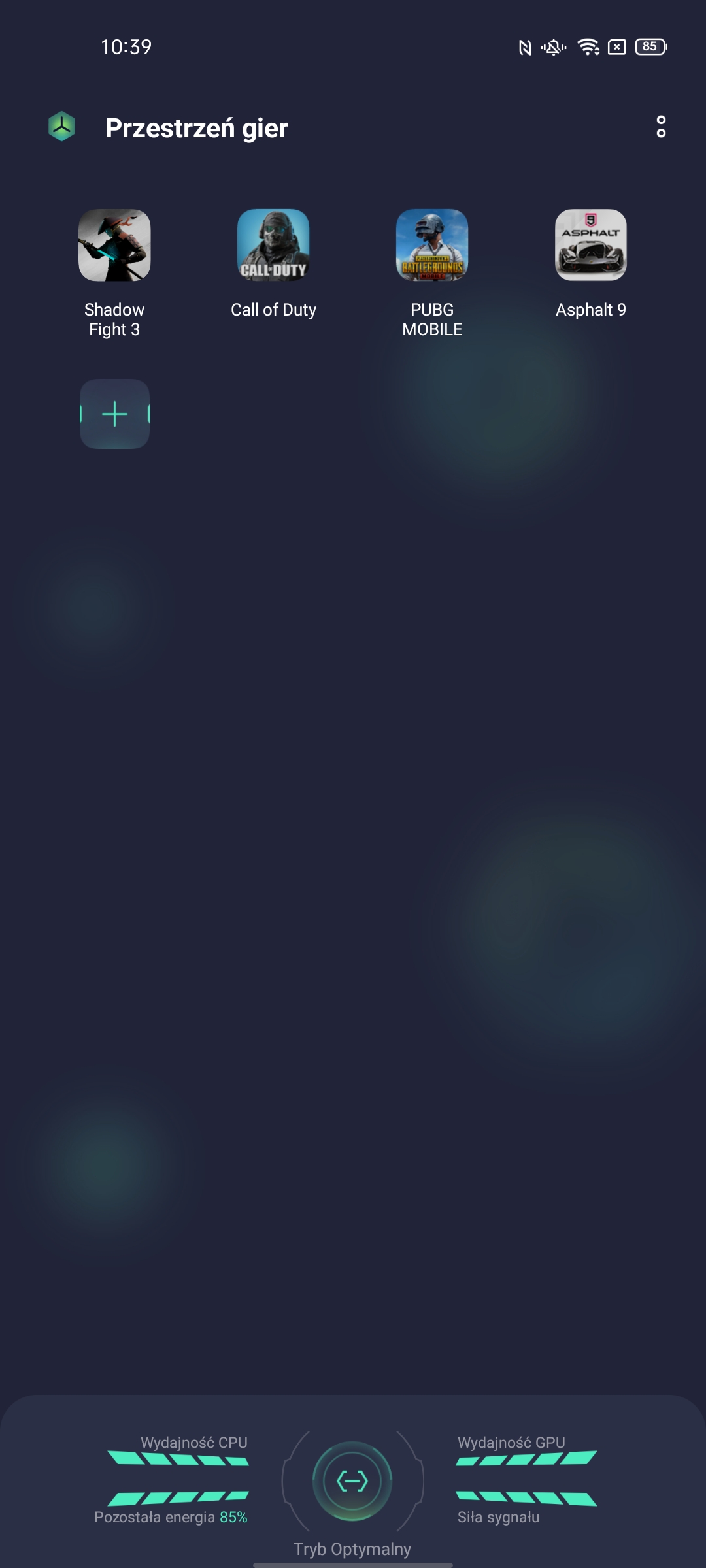Image resolution: width=706 pixels, height=1568 pixels.
Task: Launch Shadow Fight 3
Action: [x=114, y=246]
